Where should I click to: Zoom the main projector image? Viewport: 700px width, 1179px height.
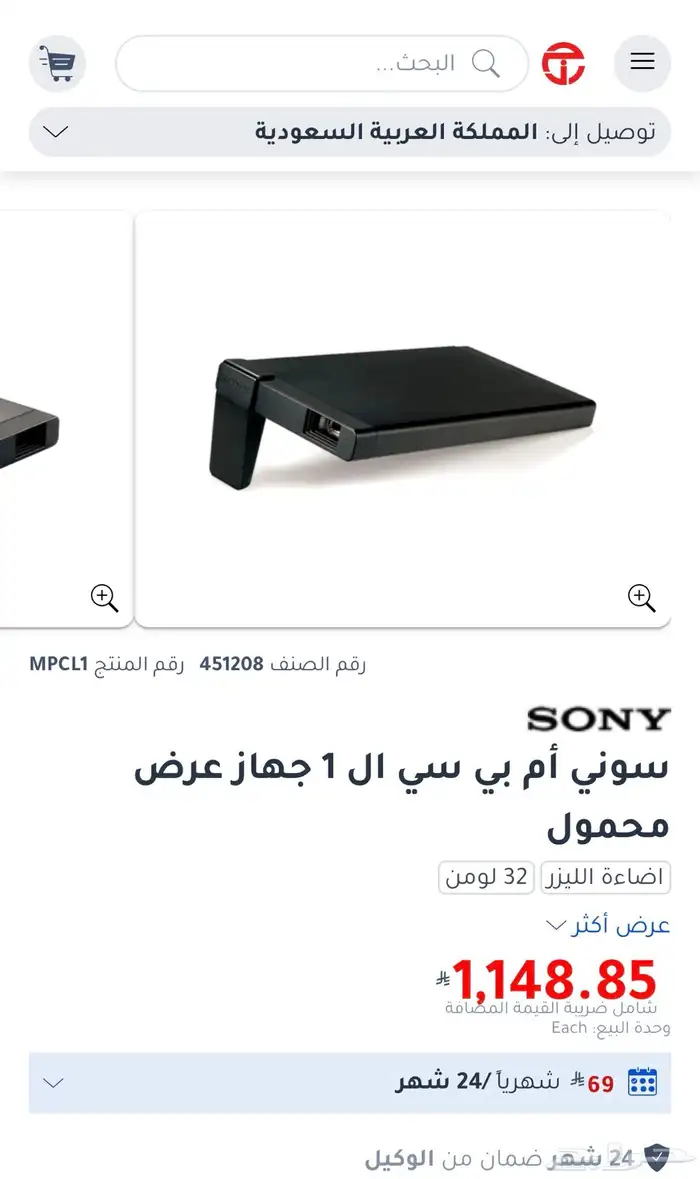641,598
